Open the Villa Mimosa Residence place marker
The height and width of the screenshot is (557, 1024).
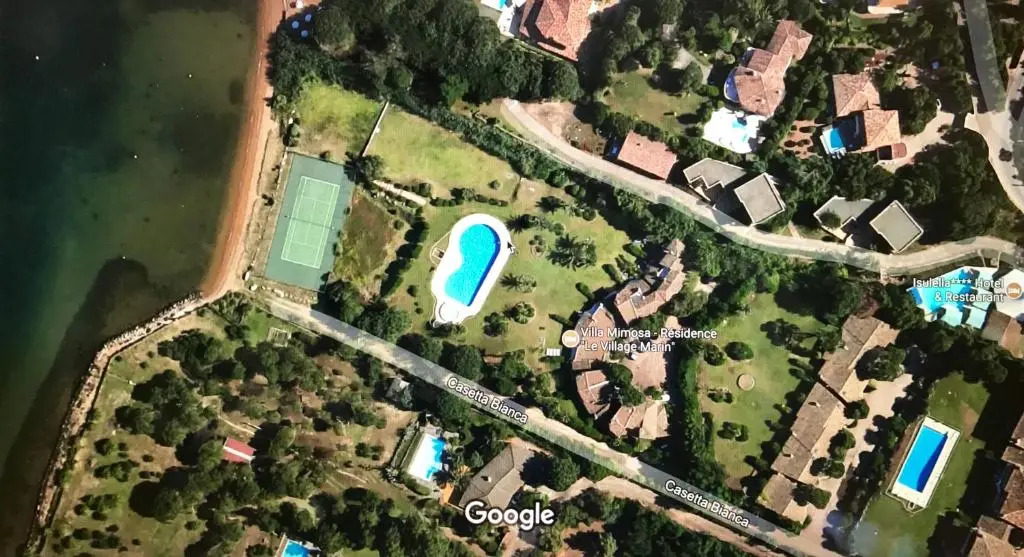570,339
